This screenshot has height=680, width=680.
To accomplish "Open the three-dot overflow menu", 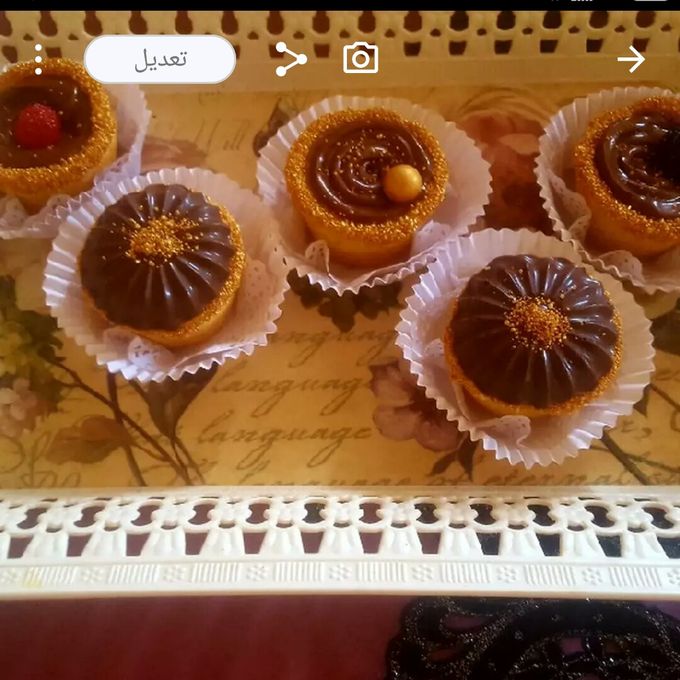I will coord(38,59).
